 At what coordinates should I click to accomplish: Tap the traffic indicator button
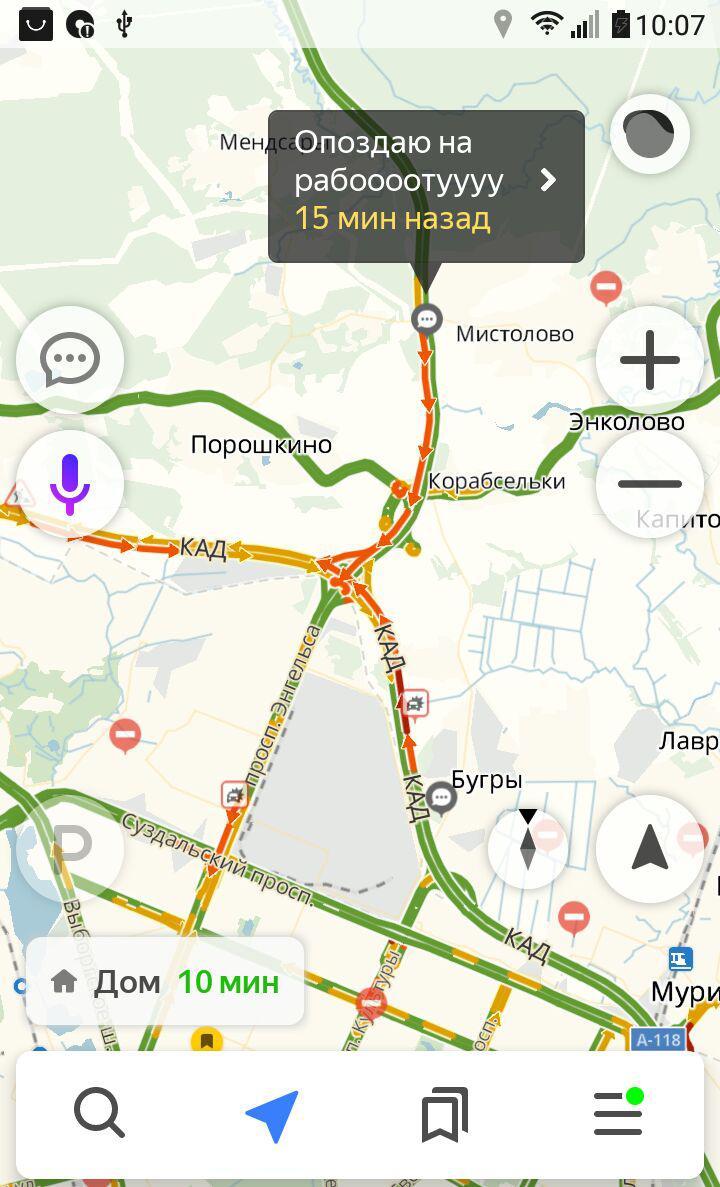coord(650,134)
